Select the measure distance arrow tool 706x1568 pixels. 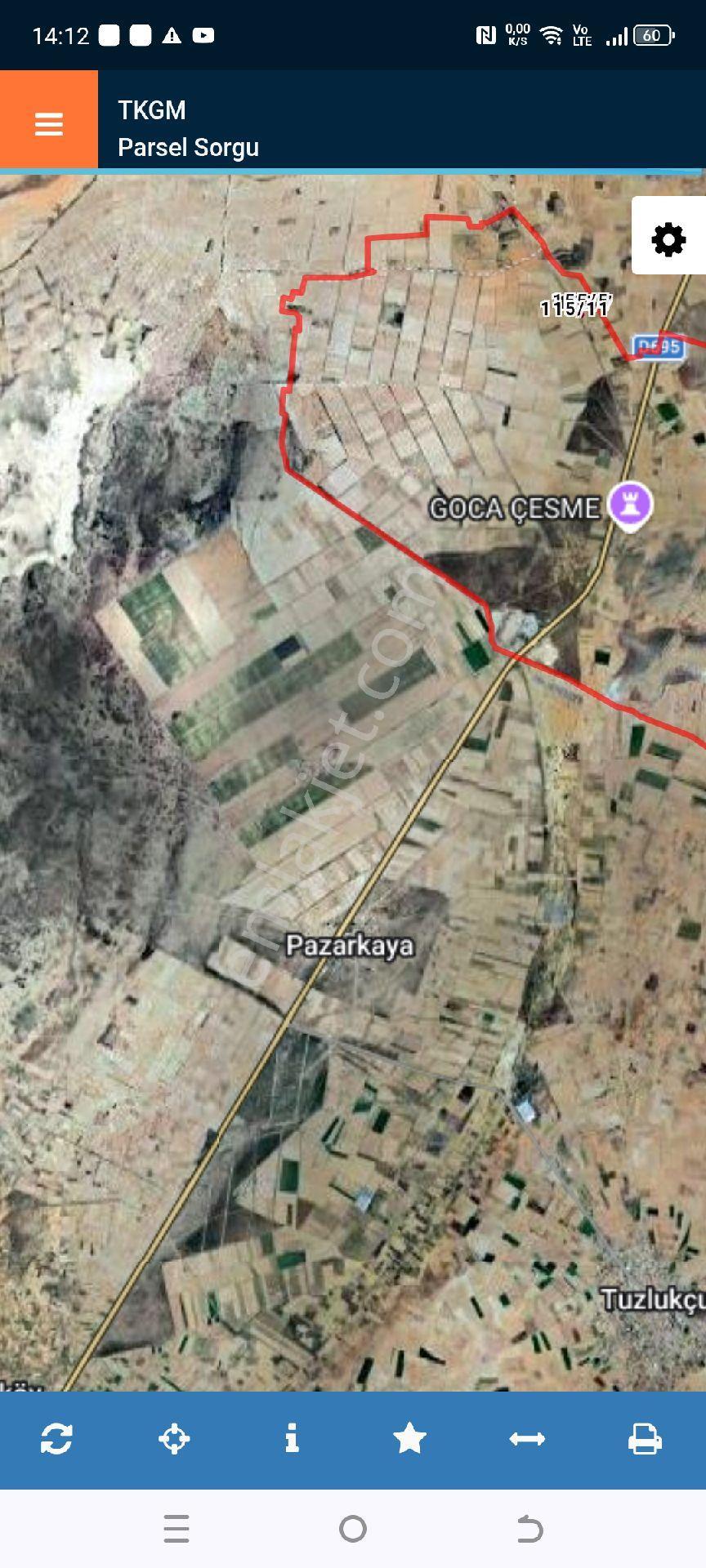527,1439
